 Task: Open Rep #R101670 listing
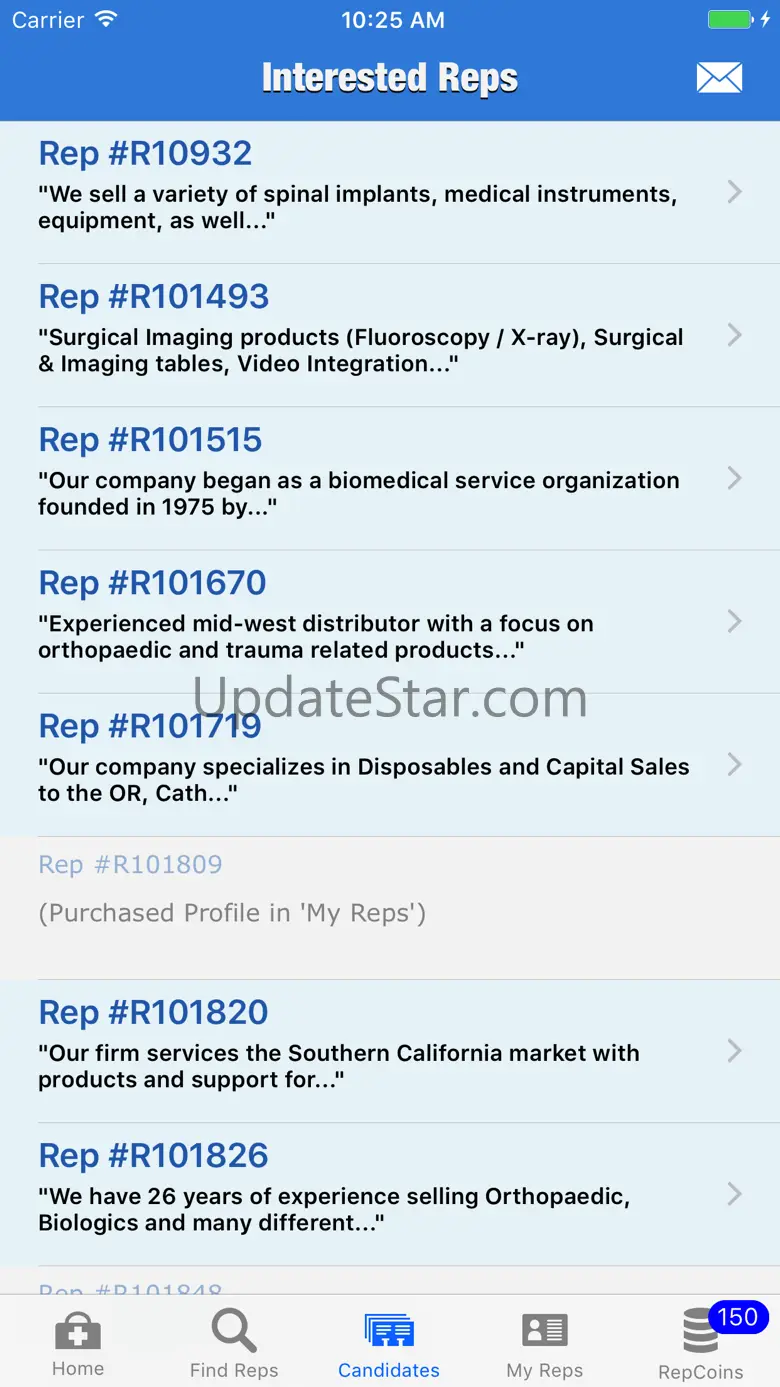(x=390, y=621)
